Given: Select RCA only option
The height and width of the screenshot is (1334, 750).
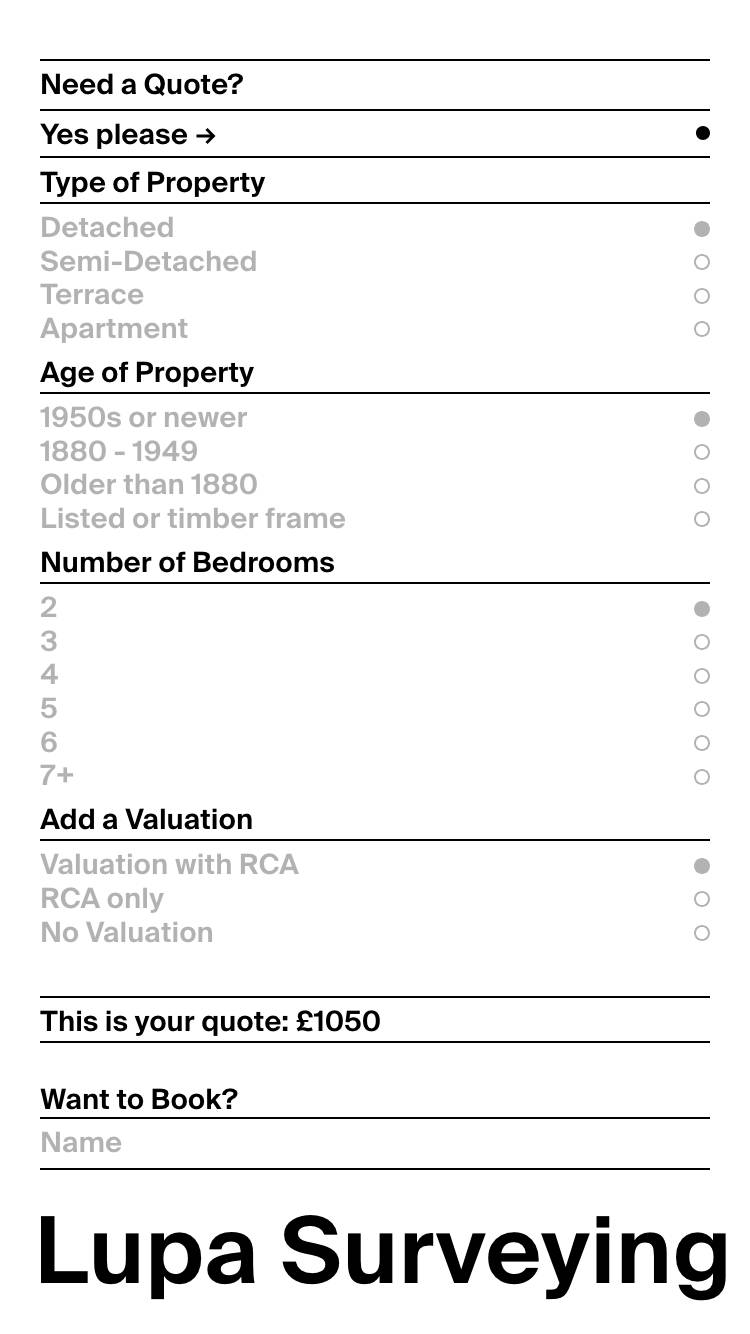Looking at the screenshot, I should click(375, 899).
